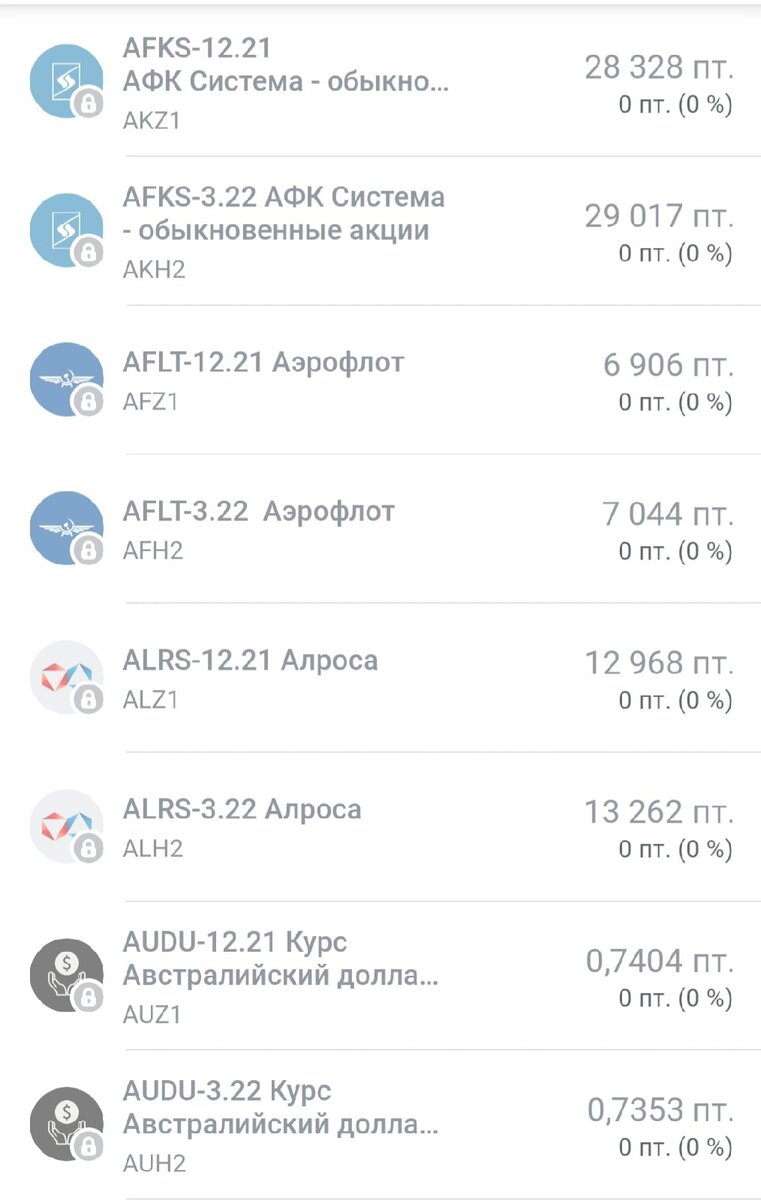The image size is (761, 1200).
Task: Tap the 28 328 пт. price of AFKS-12.21
Action: click(660, 67)
